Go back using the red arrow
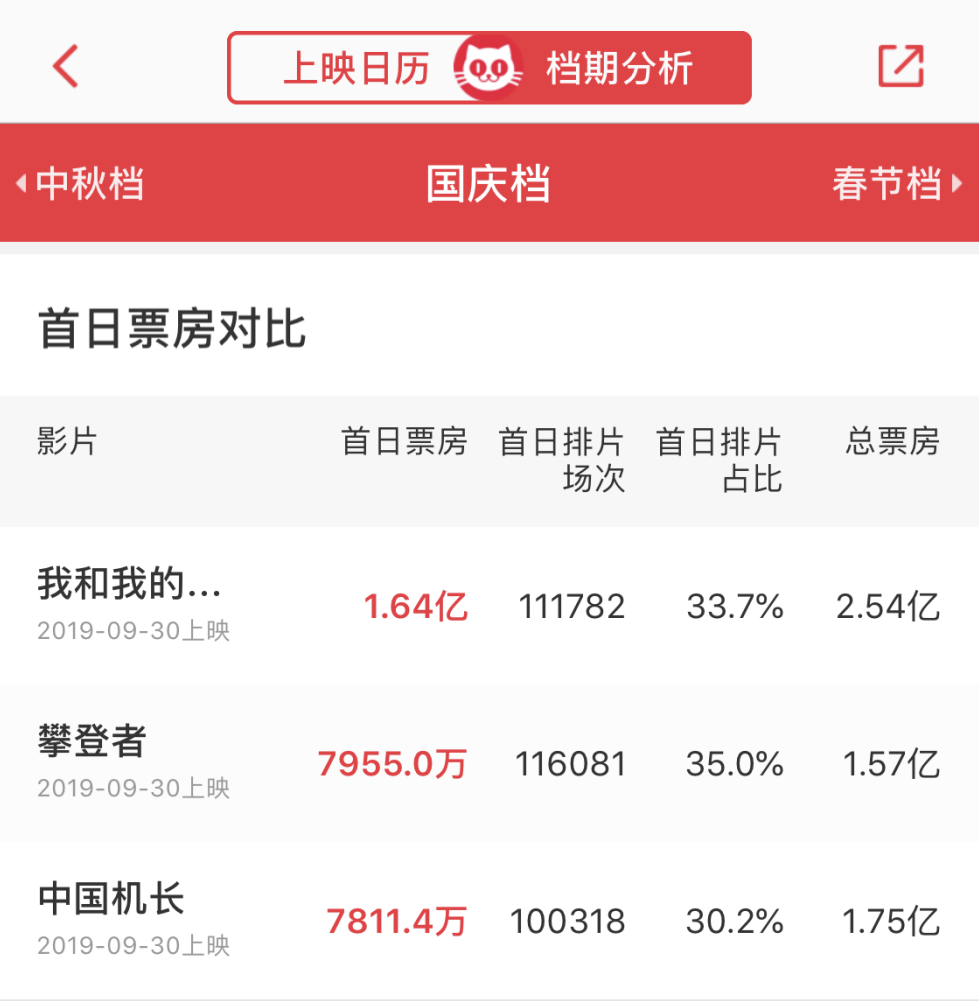Image resolution: width=979 pixels, height=1001 pixels. 66,67
